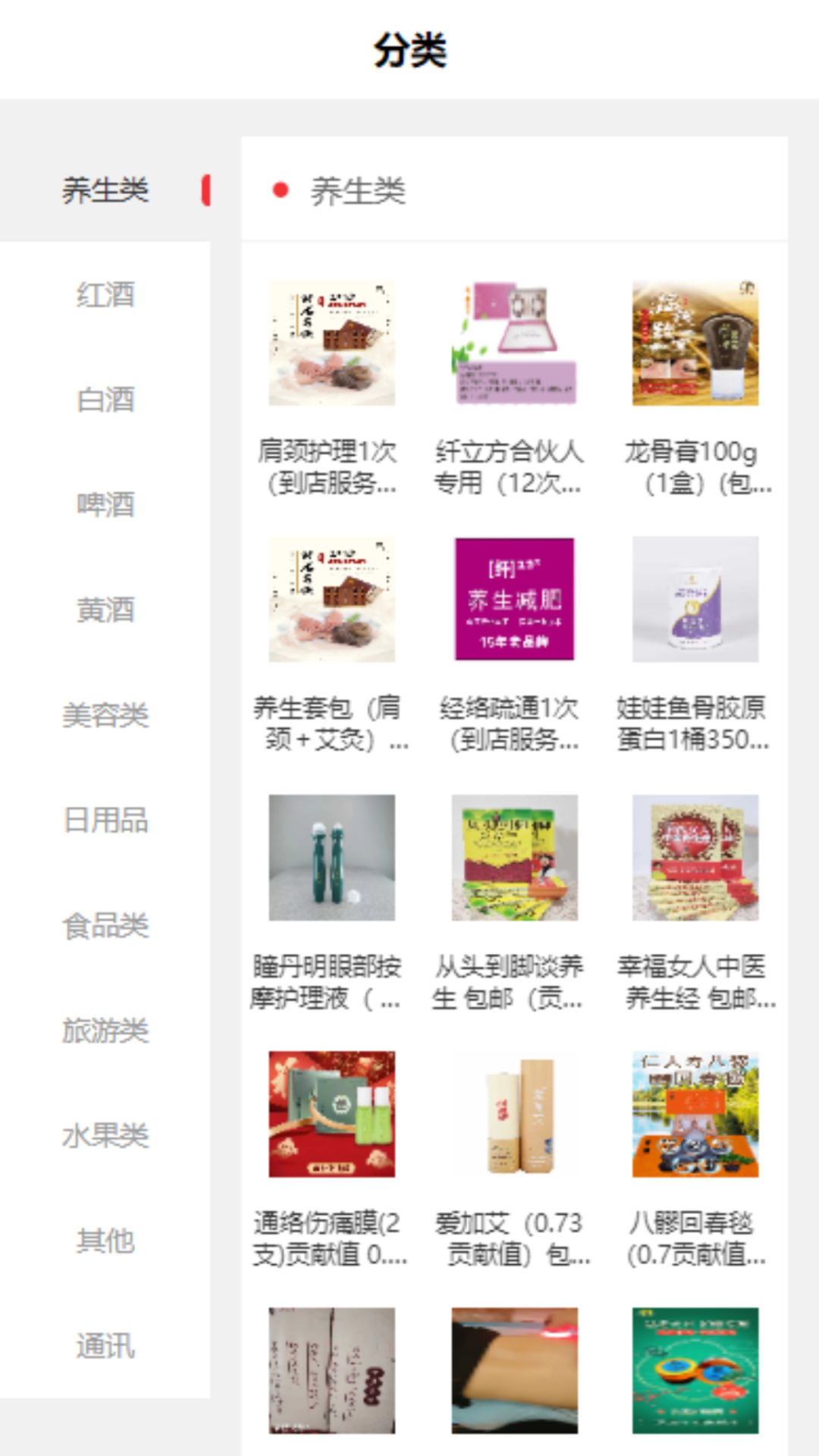View the 八髎回春毯 product
The width and height of the screenshot is (819, 1456).
(695, 1113)
